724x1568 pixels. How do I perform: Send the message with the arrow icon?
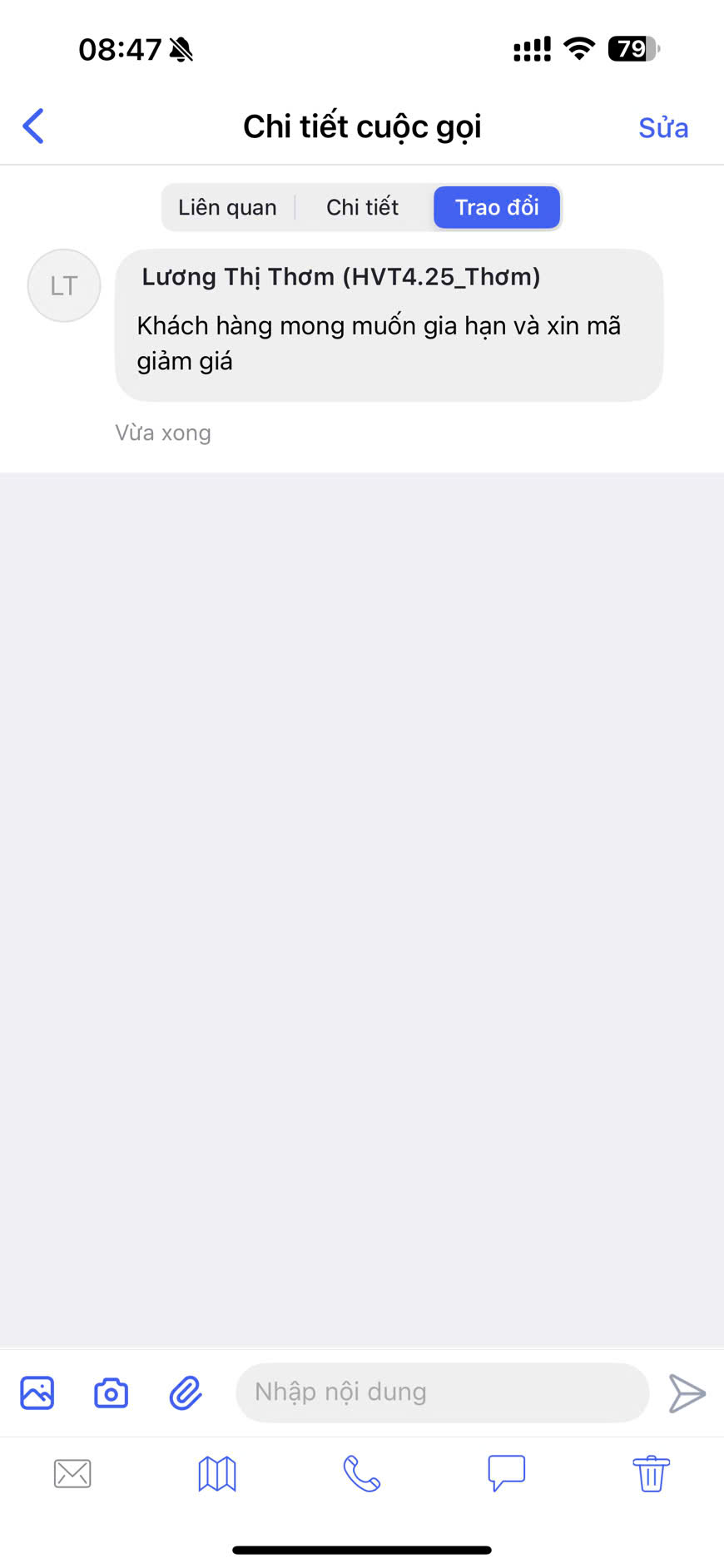pos(687,1393)
